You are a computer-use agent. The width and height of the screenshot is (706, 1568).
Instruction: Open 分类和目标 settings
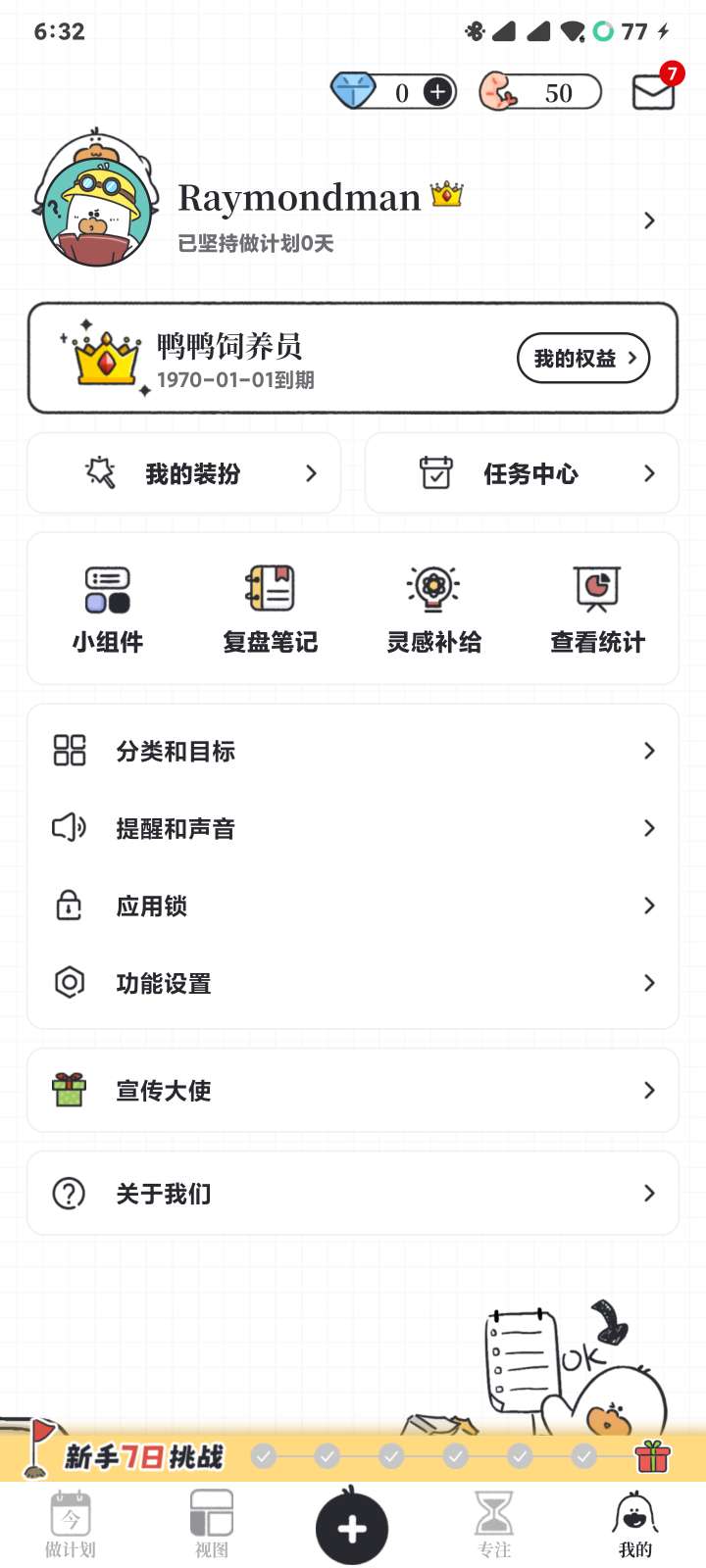tap(353, 752)
